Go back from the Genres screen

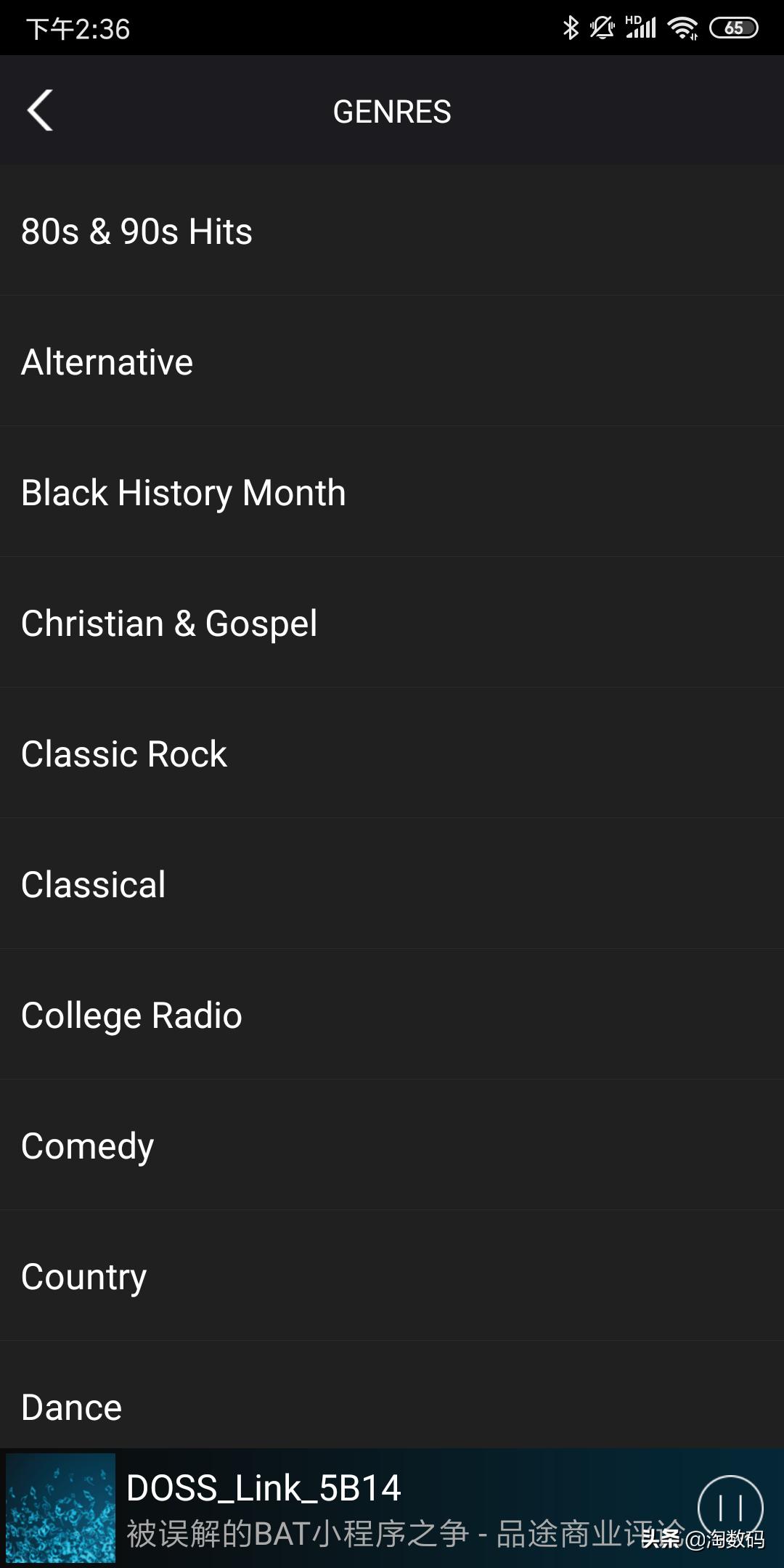(40, 111)
